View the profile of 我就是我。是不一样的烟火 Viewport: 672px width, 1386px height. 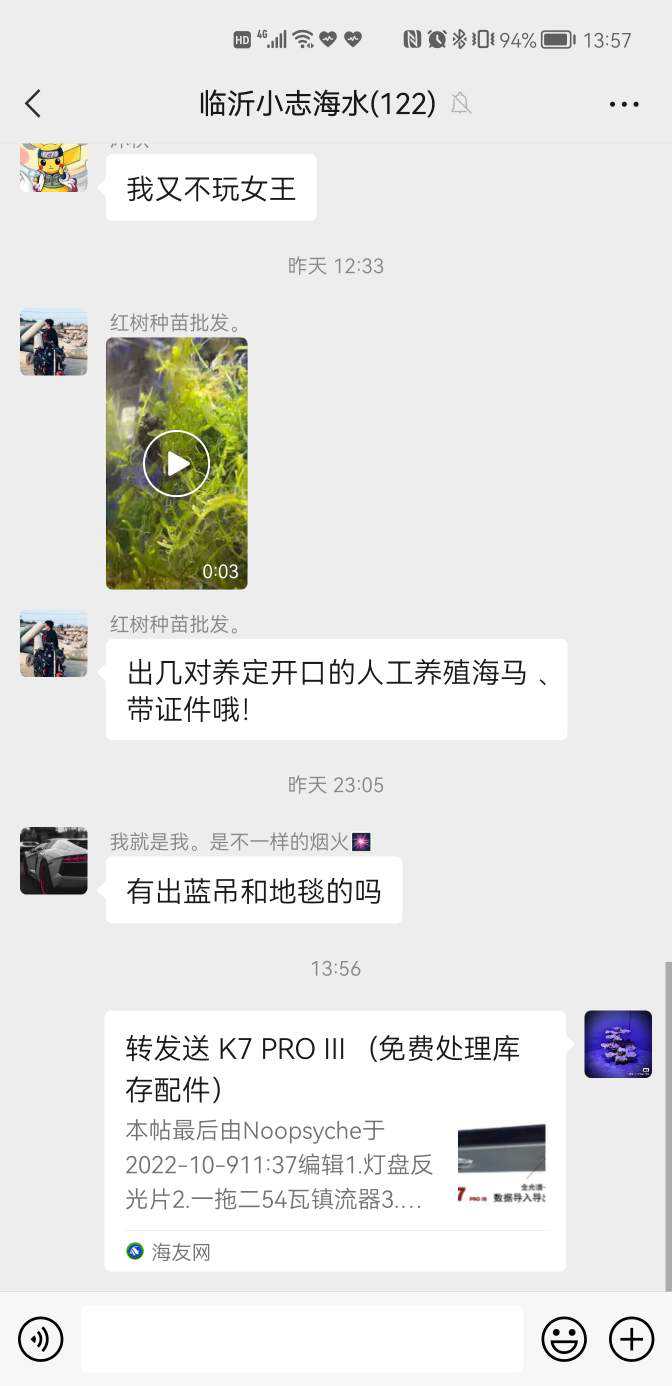[x=54, y=860]
